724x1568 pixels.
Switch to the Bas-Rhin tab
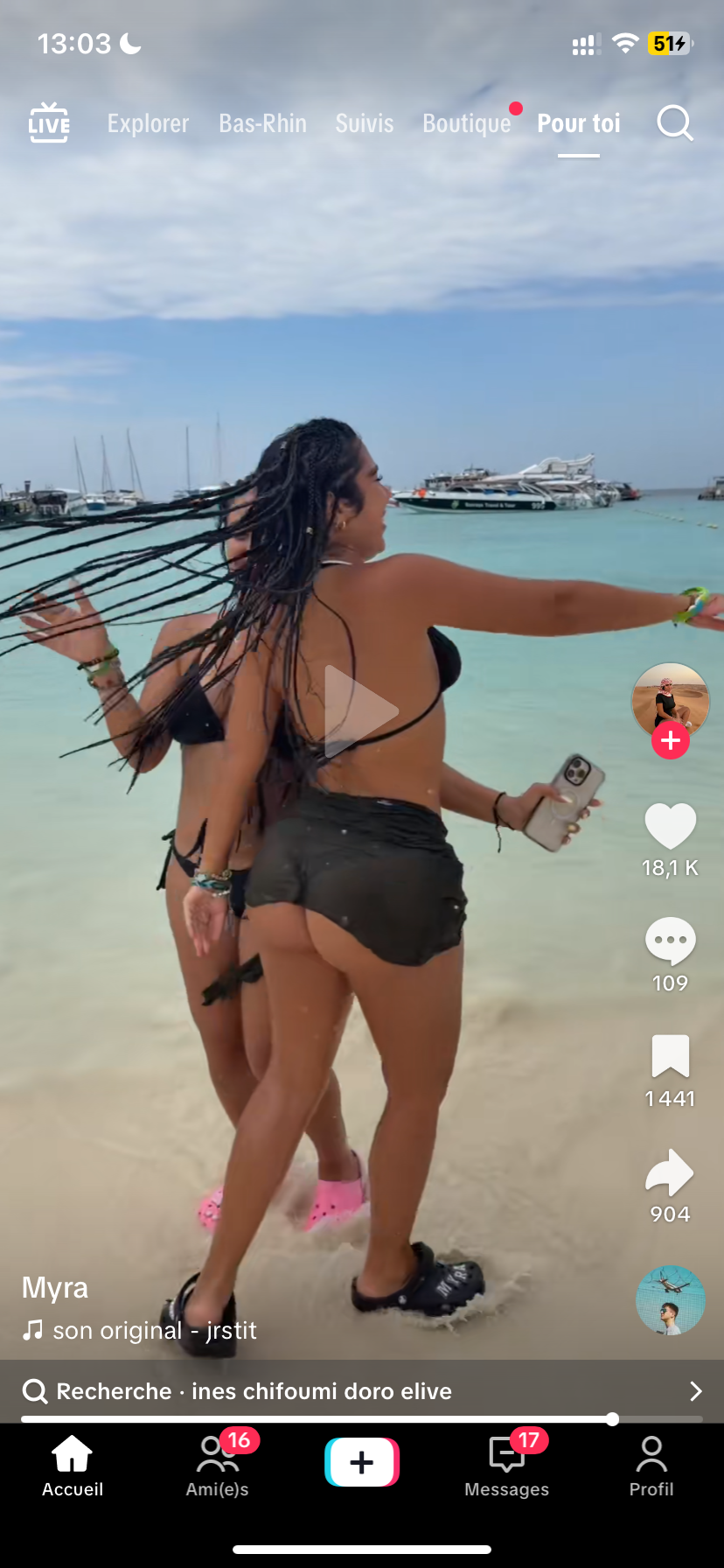(x=262, y=123)
